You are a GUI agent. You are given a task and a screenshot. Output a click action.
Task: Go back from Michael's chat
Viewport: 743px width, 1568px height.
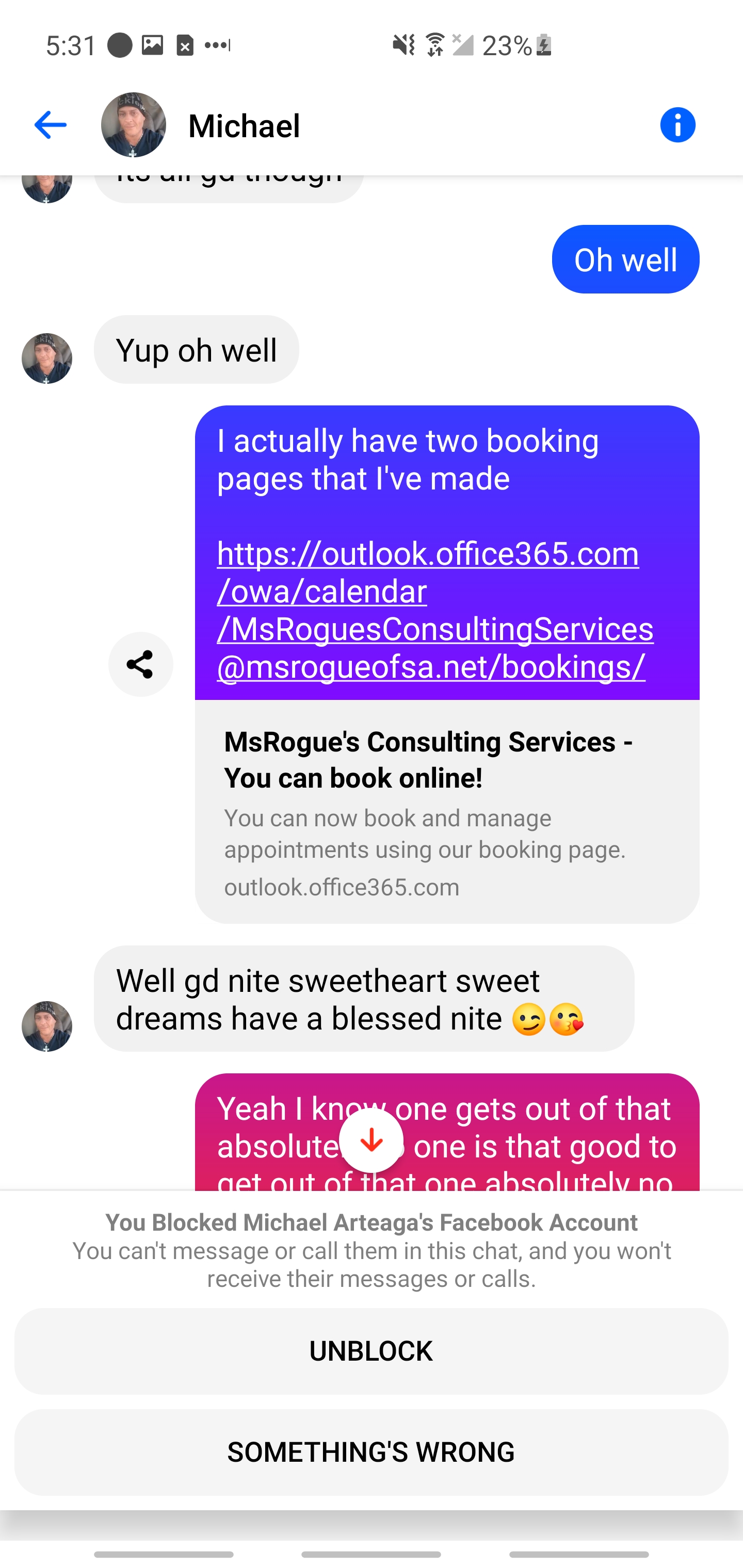50,125
